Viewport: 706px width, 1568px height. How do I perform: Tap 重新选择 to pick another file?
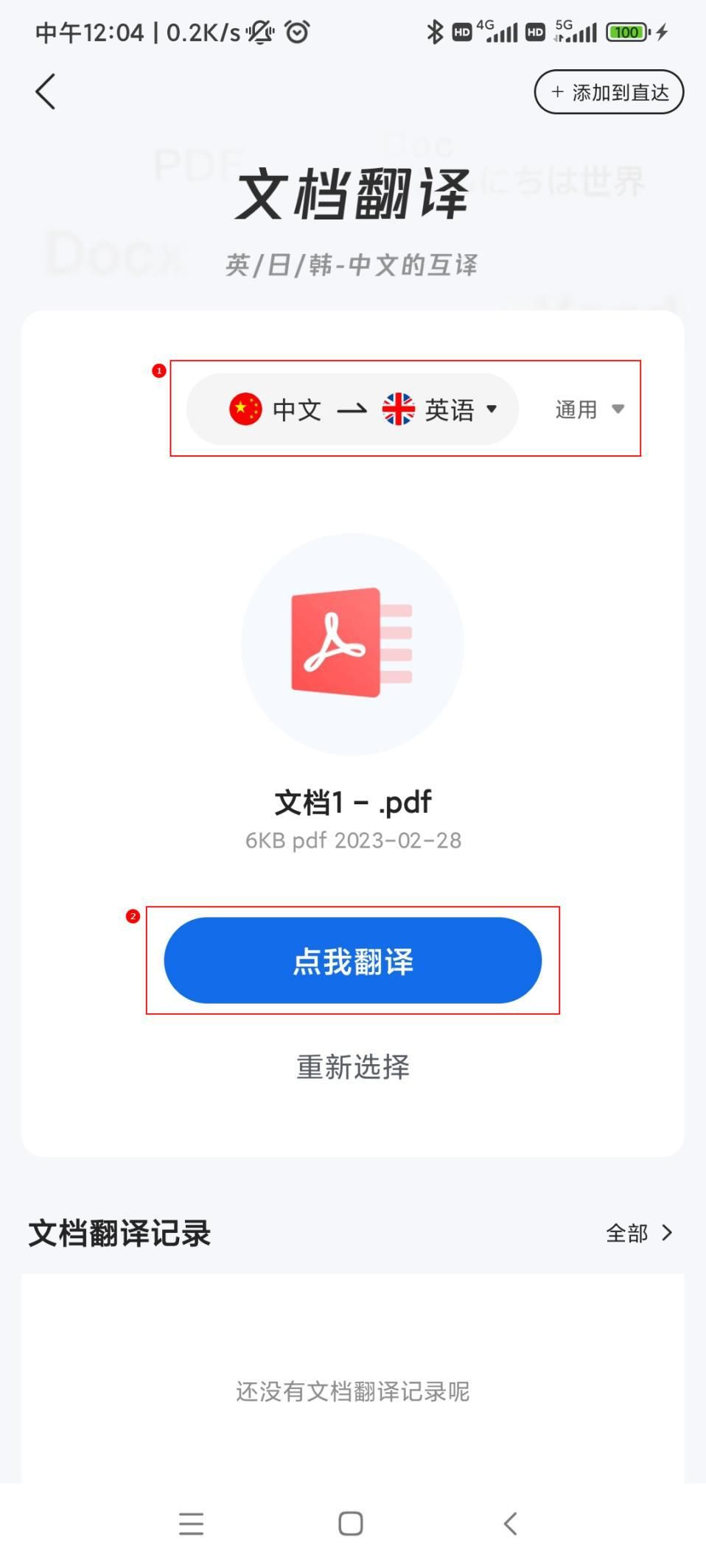(352, 1068)
